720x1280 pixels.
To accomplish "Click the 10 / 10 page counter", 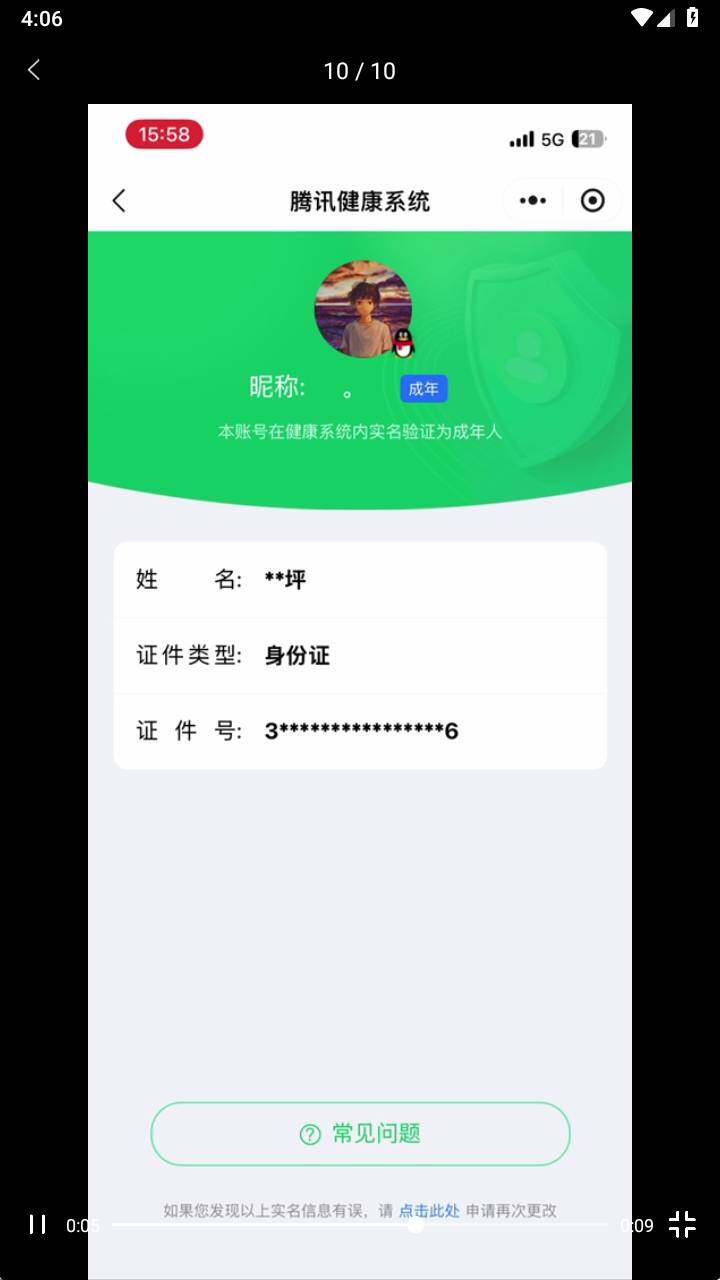I will point(360,70).
